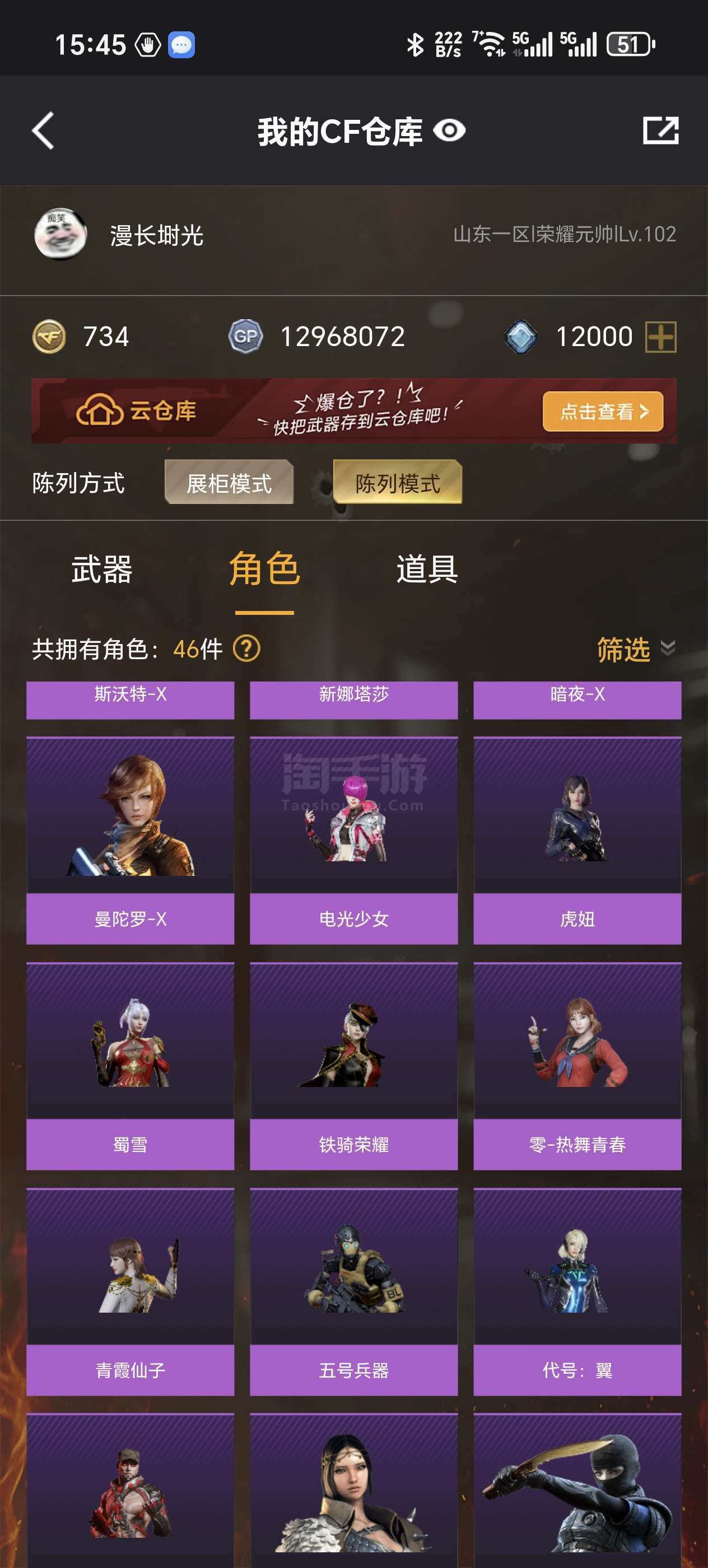Open the question mark help icon
Image resolution: width=708 pixels, height=1568 pixels.
coord(246,649)
